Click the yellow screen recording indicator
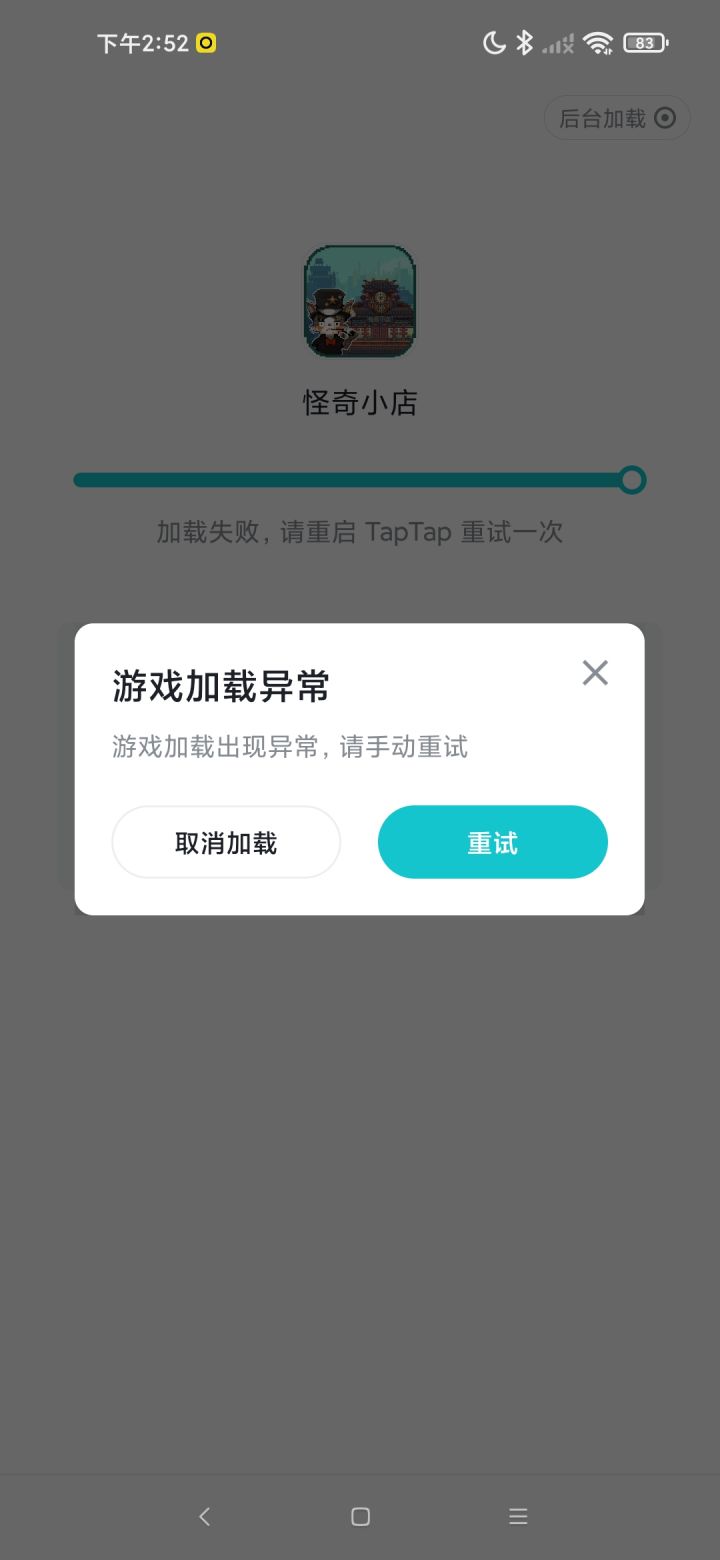720x1560 pixels. [206, 42]
